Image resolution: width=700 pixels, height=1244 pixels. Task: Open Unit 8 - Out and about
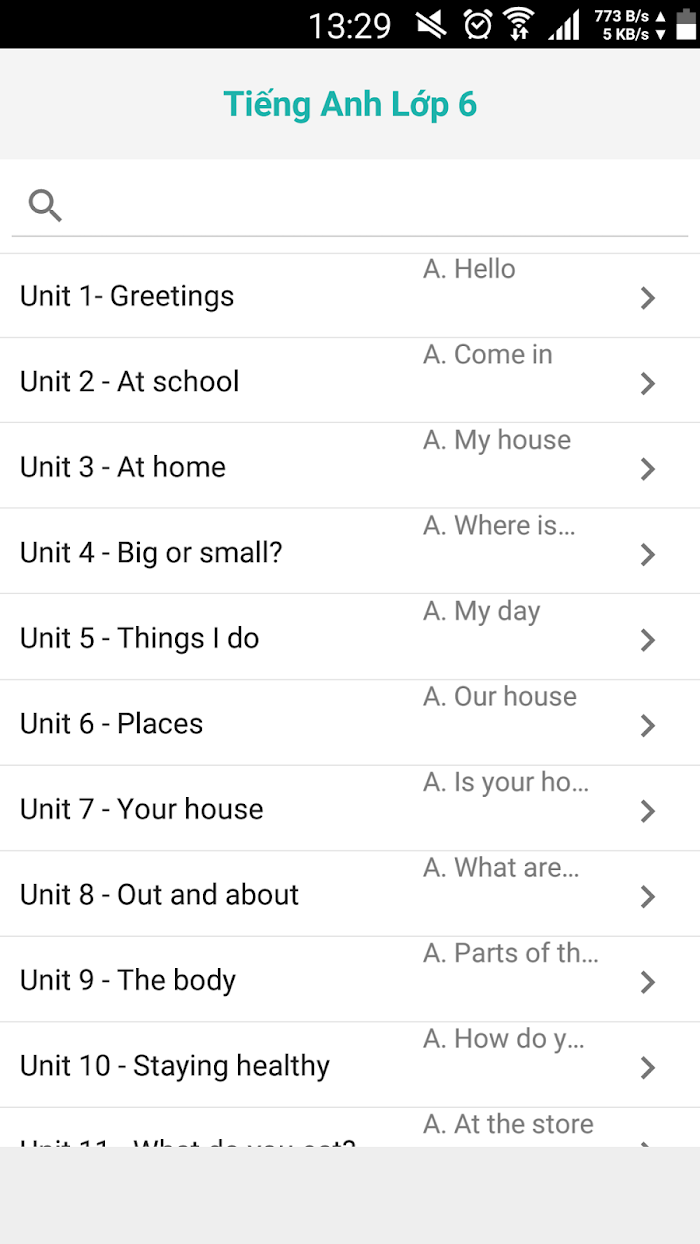click(x=350, y=895)
